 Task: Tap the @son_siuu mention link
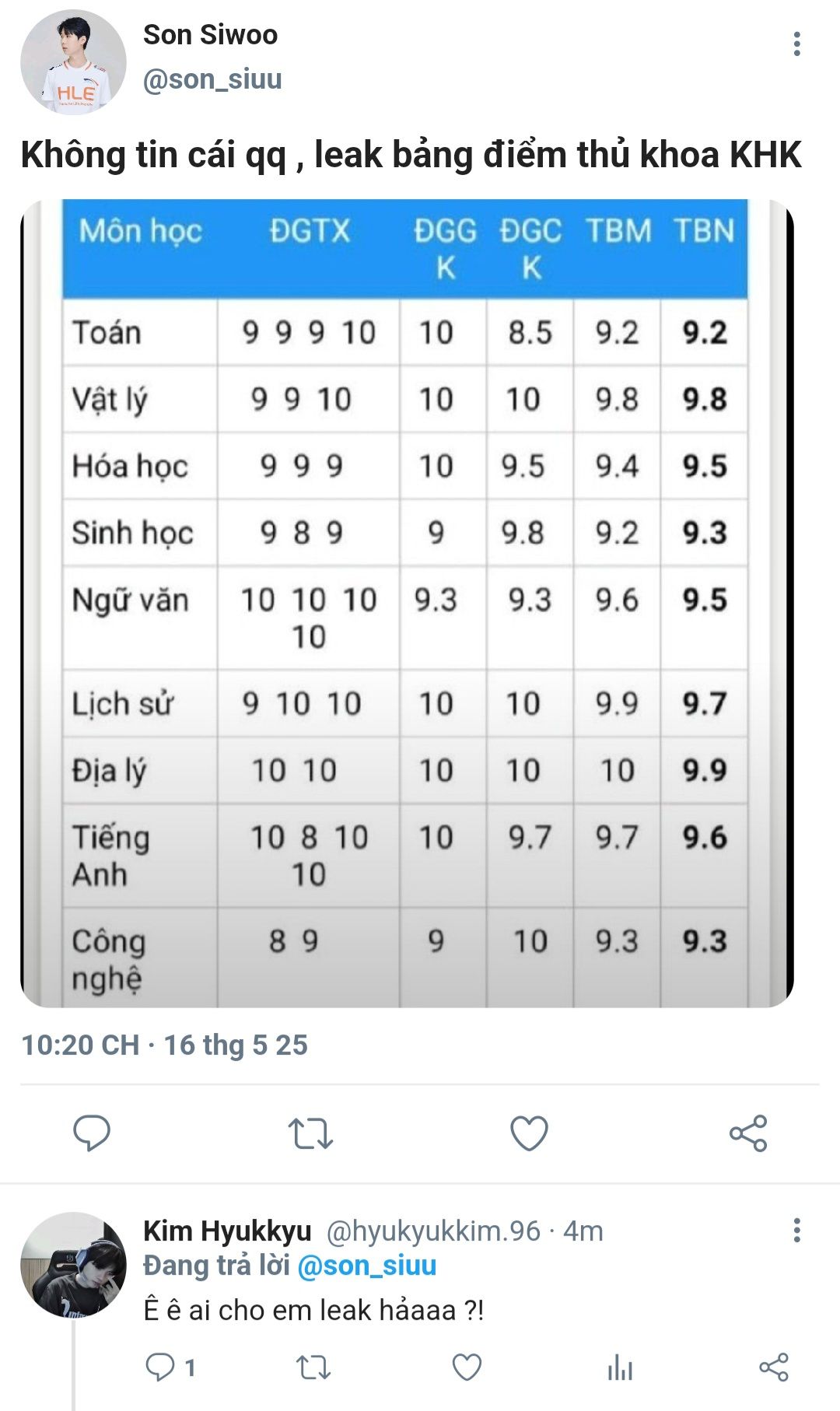tap(367, 1266)
